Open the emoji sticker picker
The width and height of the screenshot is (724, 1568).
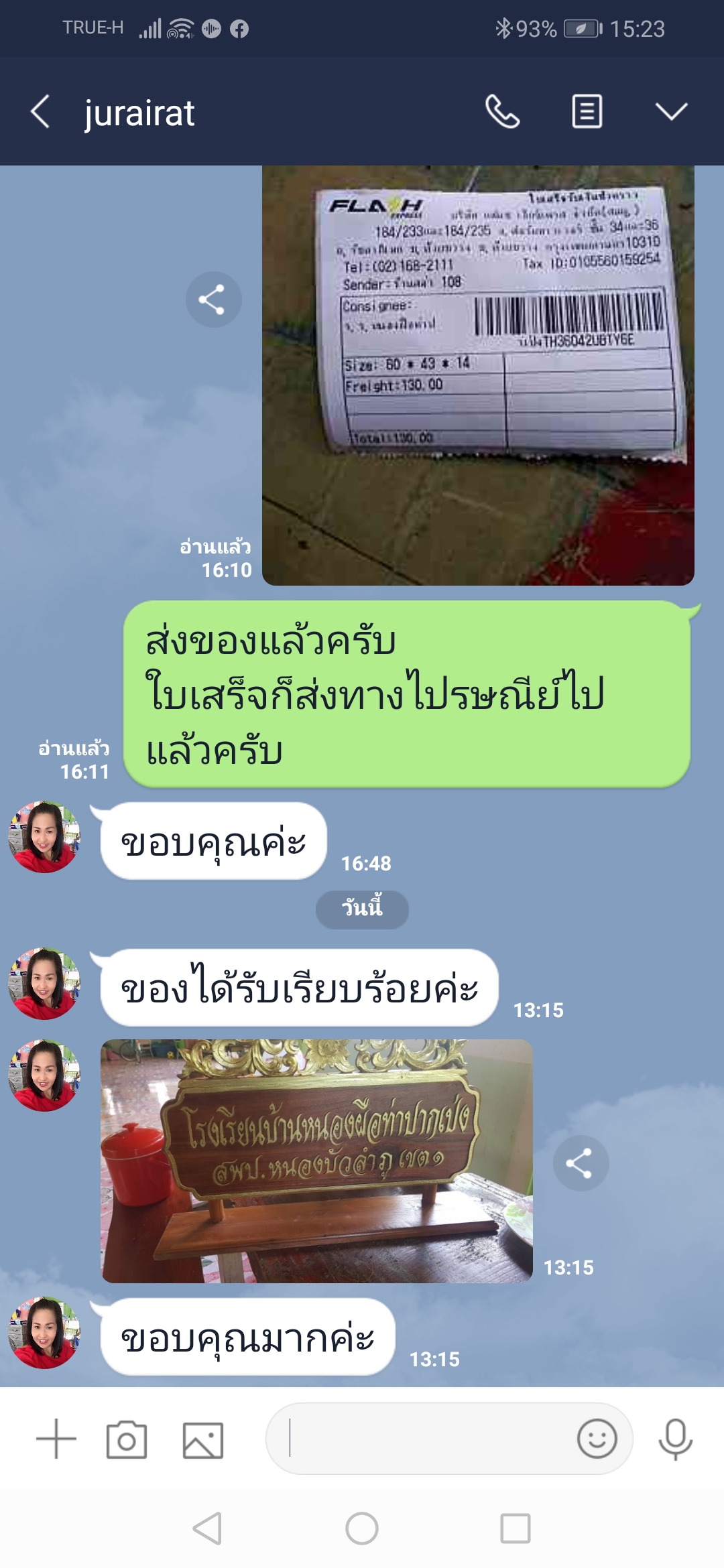click(597, 1439)
